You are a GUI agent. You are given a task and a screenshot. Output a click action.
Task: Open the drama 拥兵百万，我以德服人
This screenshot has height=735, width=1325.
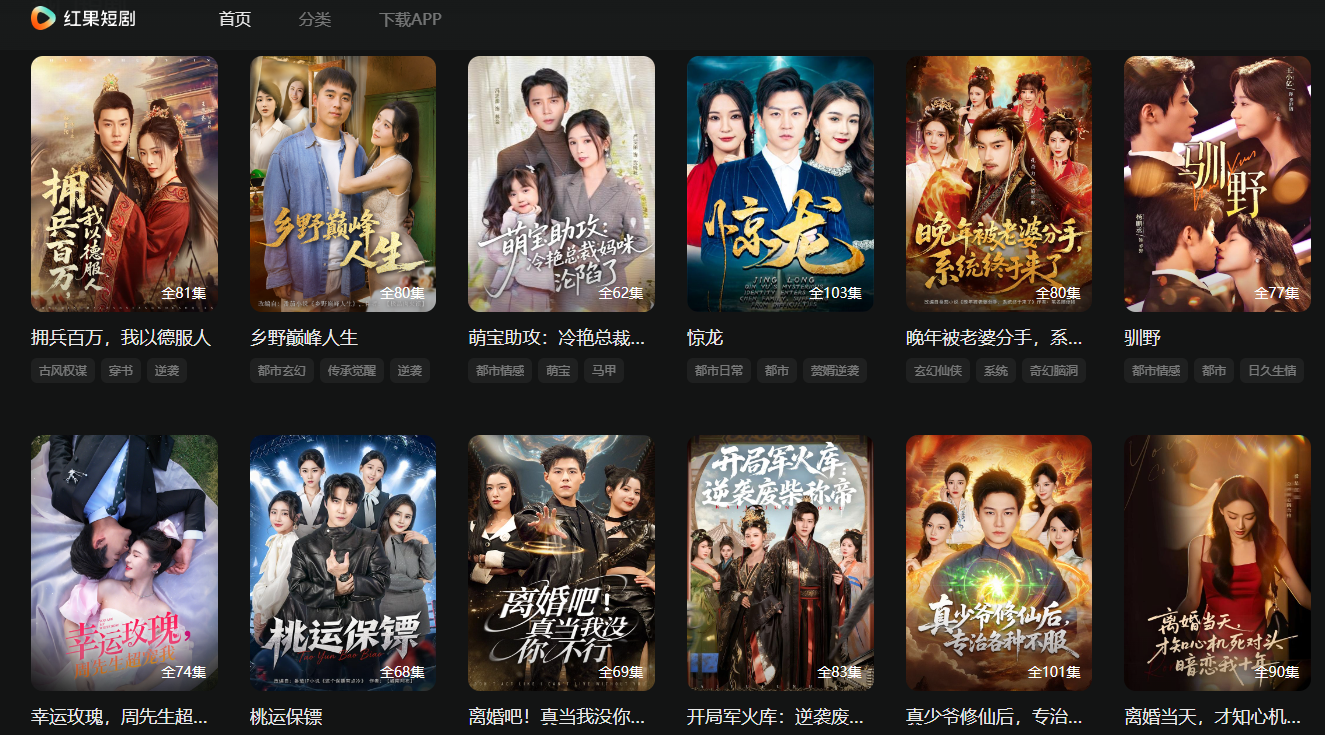124,184
